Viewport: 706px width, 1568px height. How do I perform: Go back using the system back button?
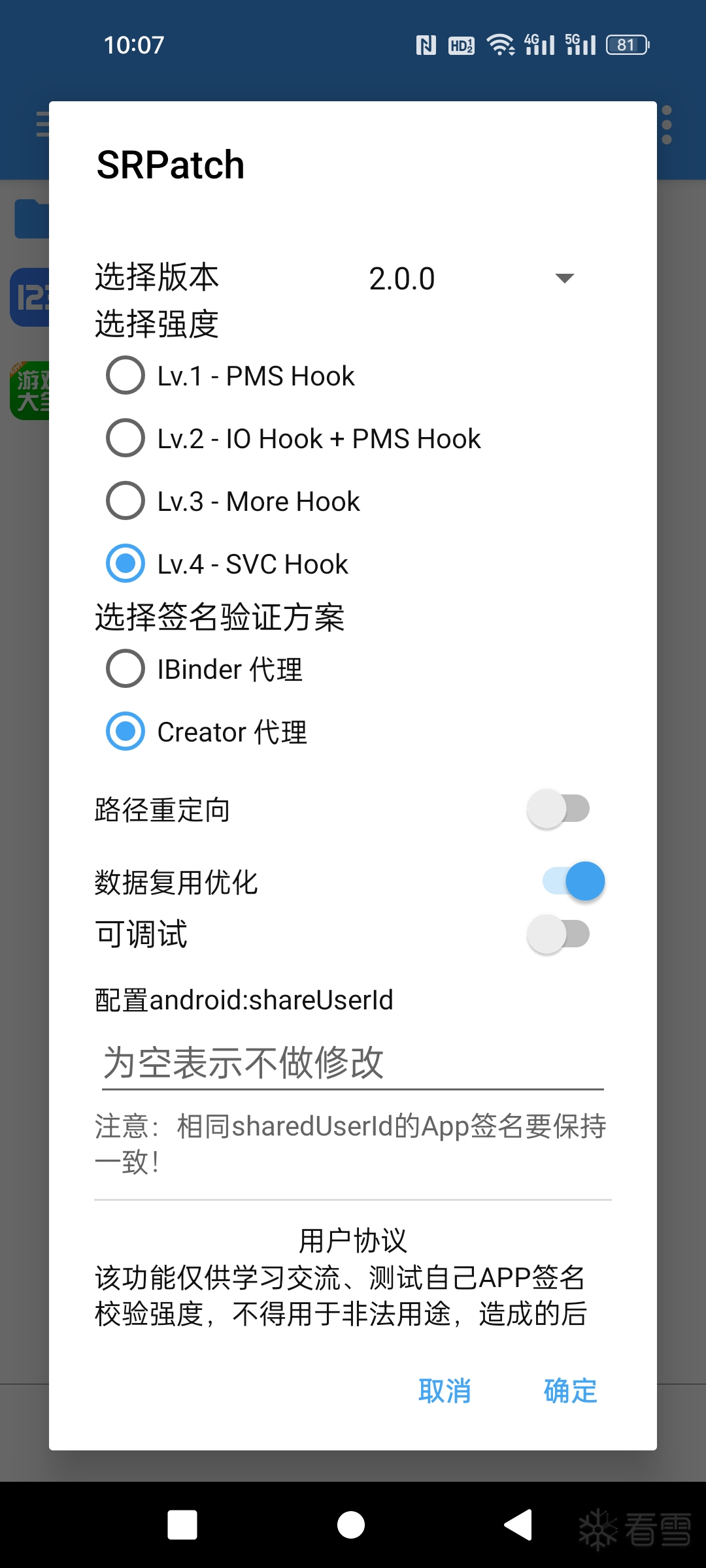pos(518,1525)
